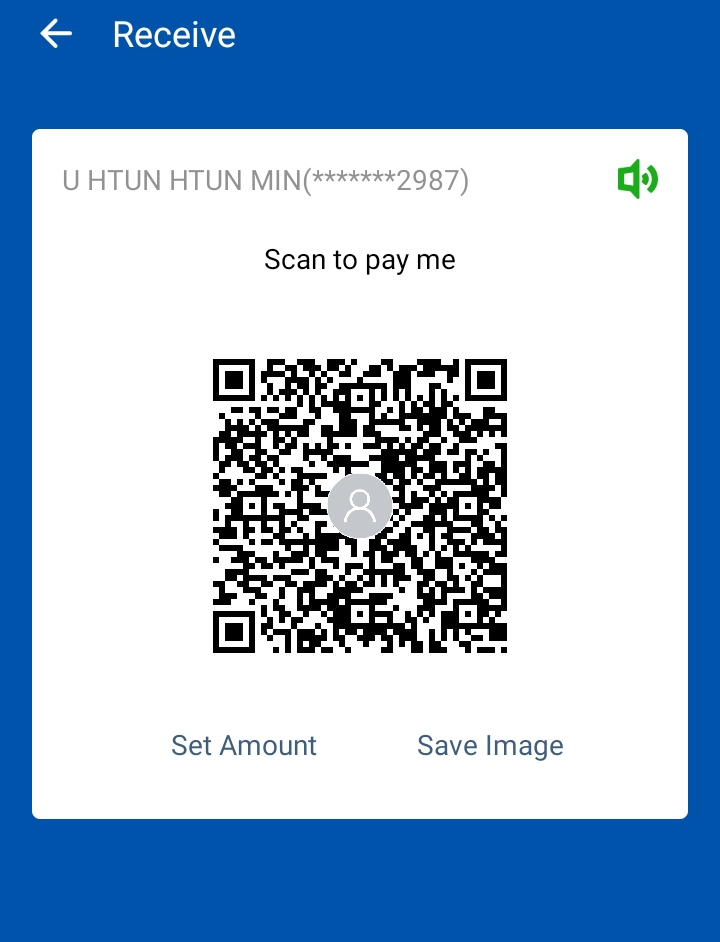Tap Set Amount
Viewport: 720px width, 942px height.
(x=244, y=746)
